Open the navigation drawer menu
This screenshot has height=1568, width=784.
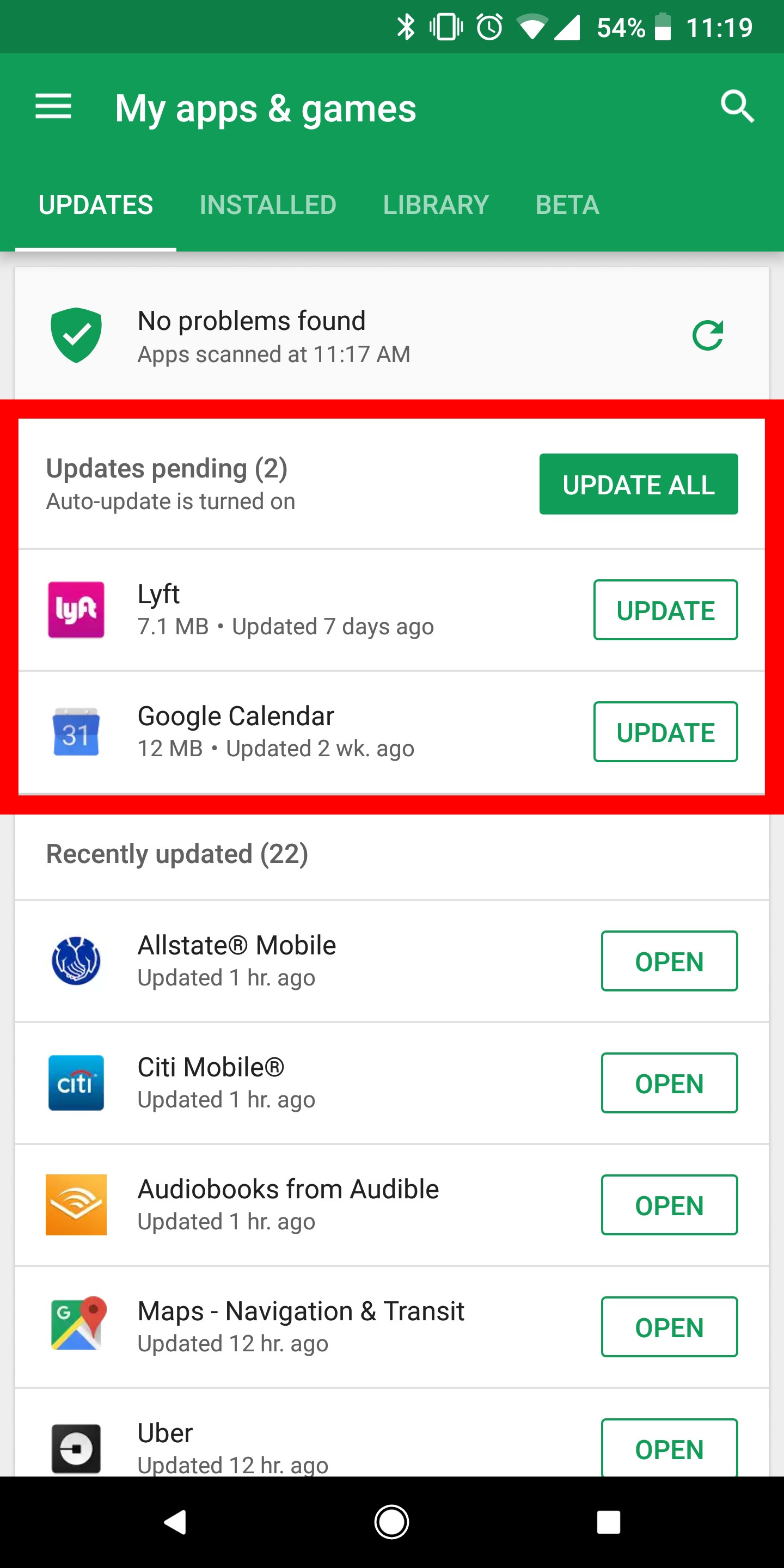point(53,107)
